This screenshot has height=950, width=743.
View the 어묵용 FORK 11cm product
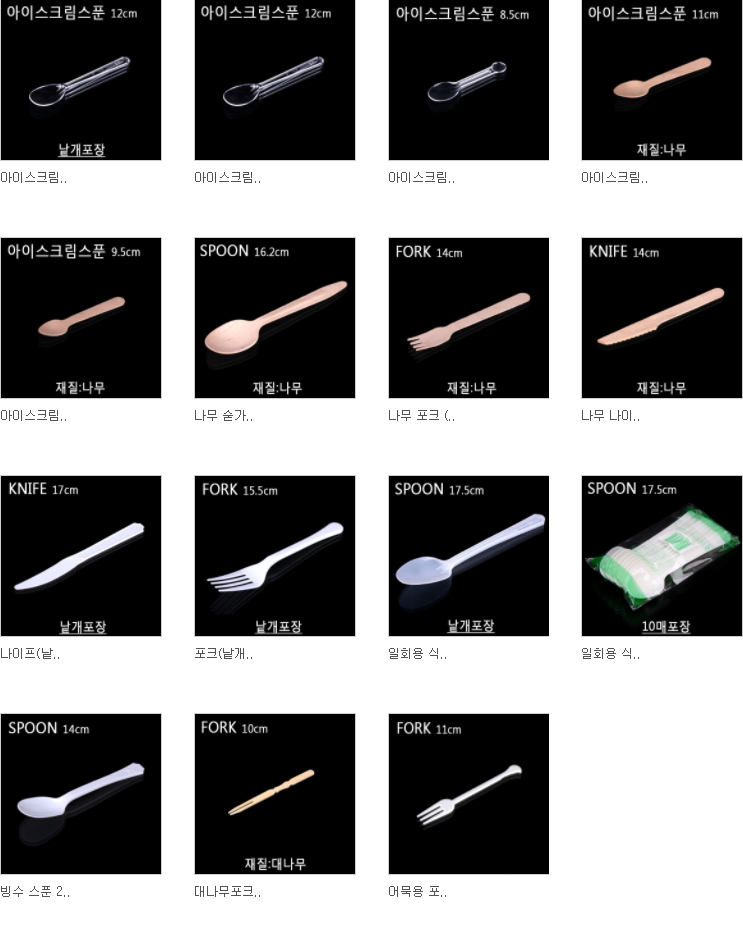[468, 794]
